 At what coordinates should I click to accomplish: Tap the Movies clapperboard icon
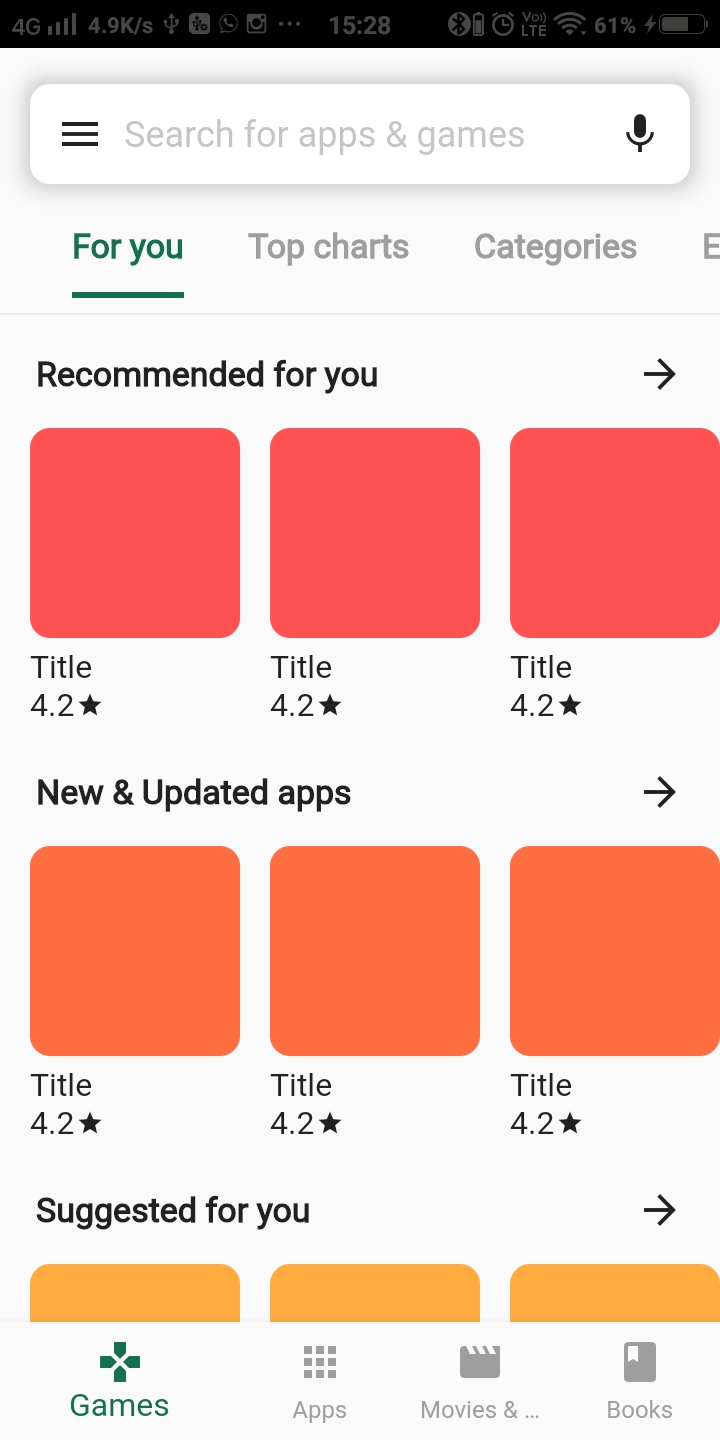point(479,1360)
